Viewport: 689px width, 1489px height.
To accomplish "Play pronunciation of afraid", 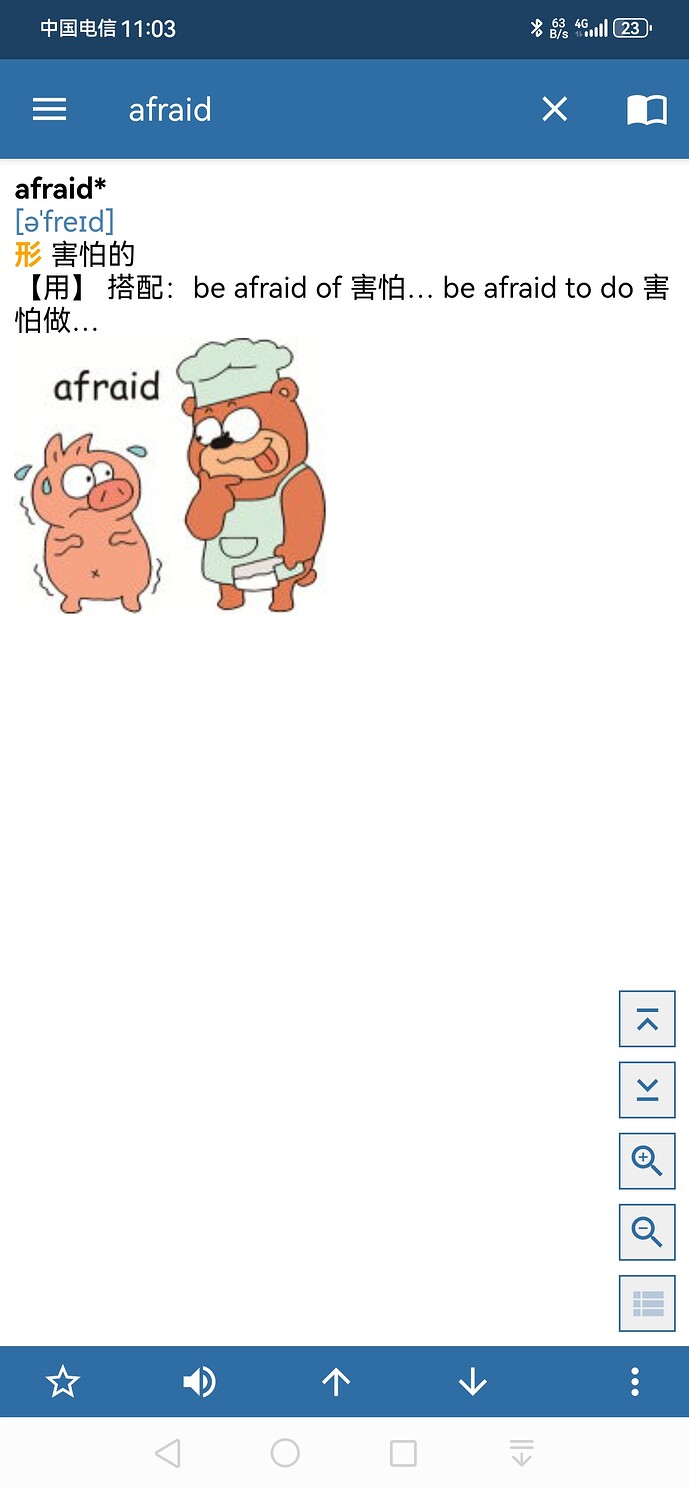I will coord(199,1382).
